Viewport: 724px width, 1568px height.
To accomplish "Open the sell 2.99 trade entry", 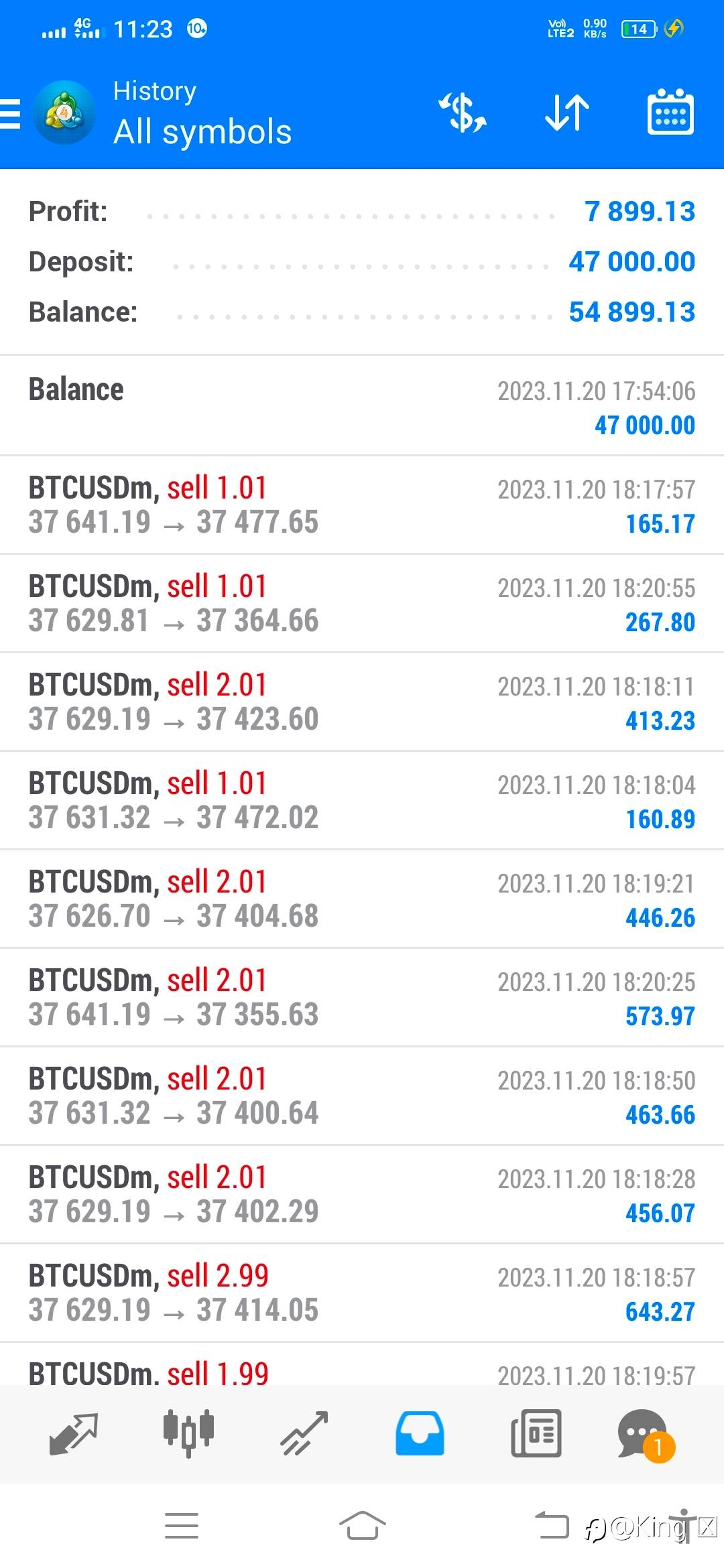I will coord(362,1293).
